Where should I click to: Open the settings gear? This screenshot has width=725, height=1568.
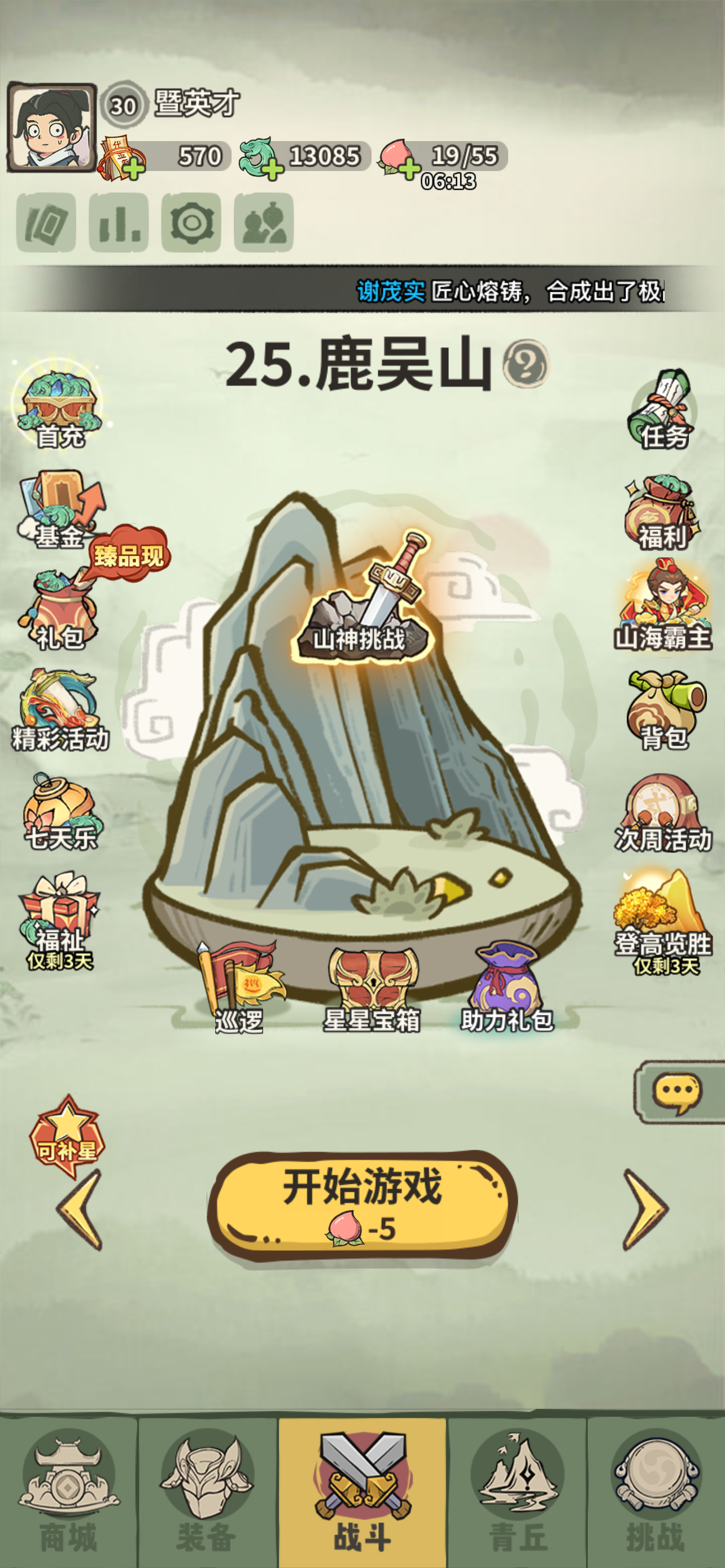[191, 223]
